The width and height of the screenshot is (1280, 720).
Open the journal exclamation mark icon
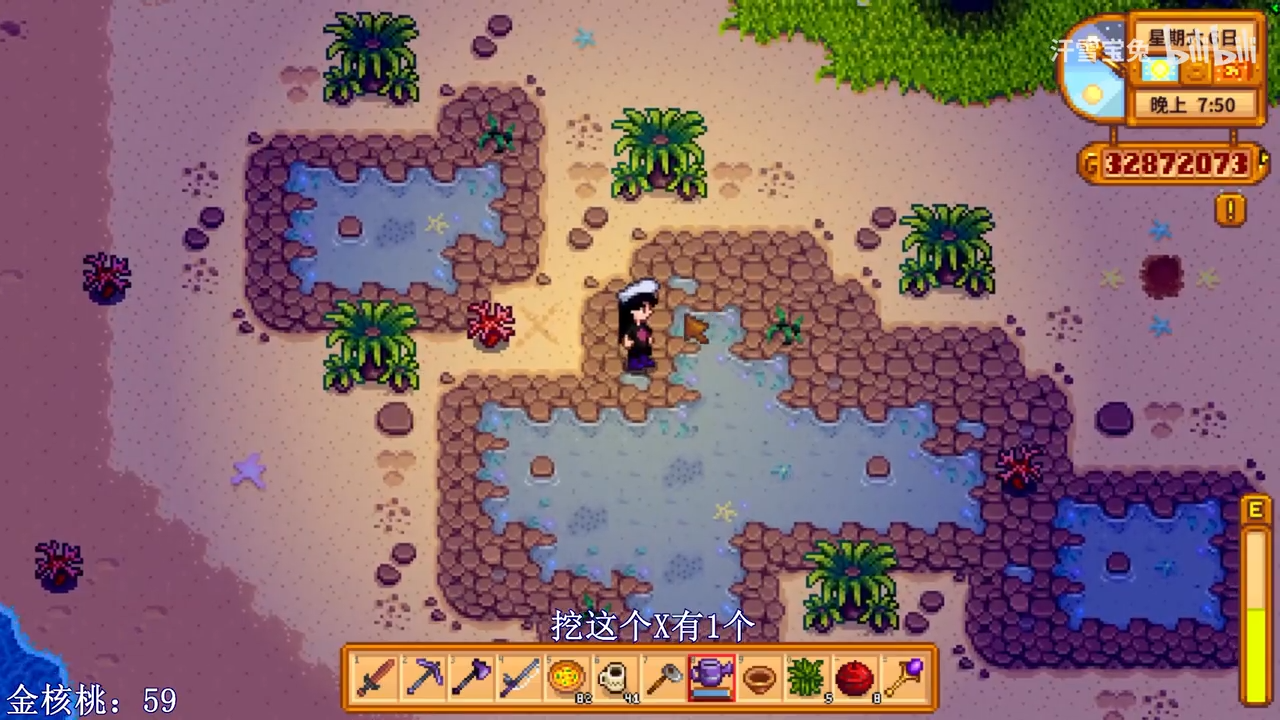click(x=1230, y=209)
